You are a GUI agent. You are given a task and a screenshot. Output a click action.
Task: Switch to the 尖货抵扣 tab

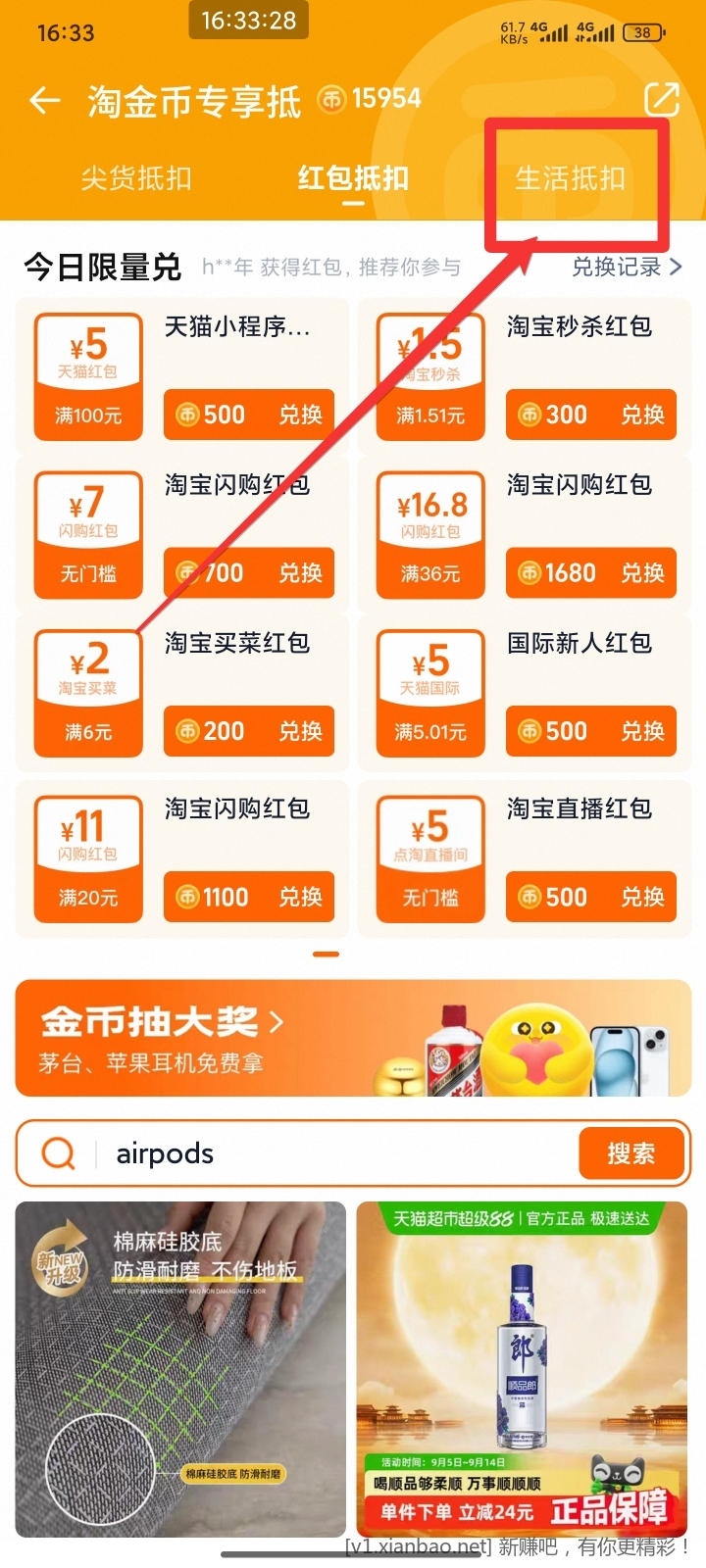click(136, 178)
